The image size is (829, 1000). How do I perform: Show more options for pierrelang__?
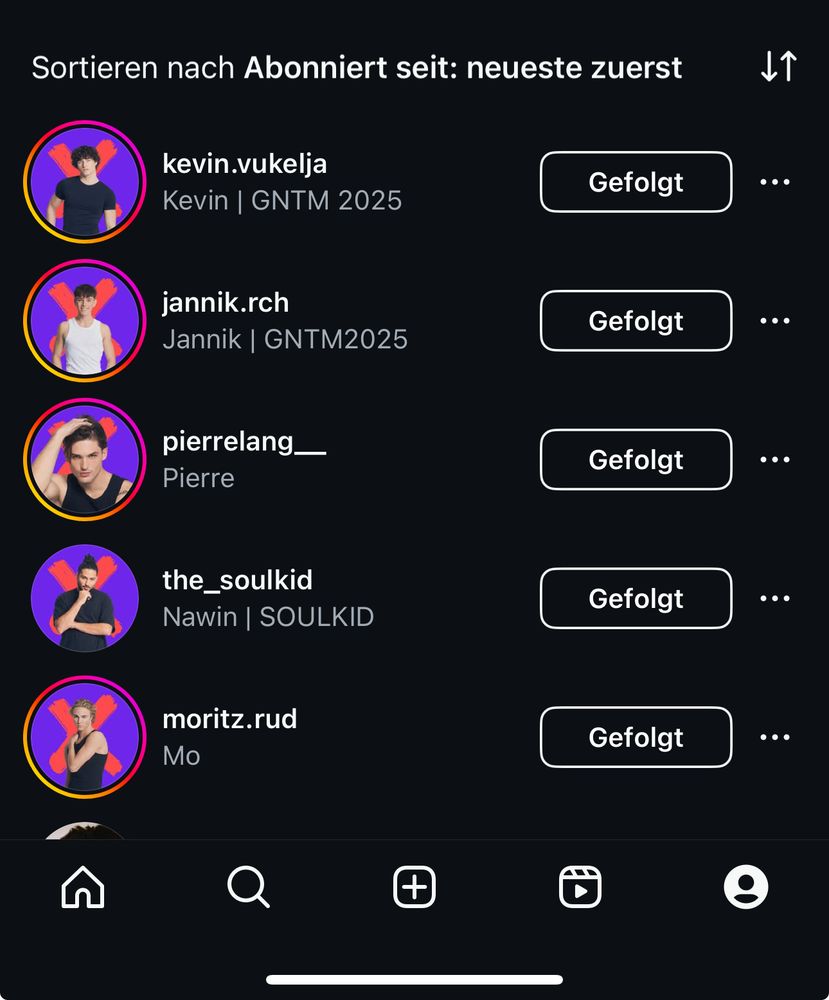pyautogui.click(x=775, y=460)
